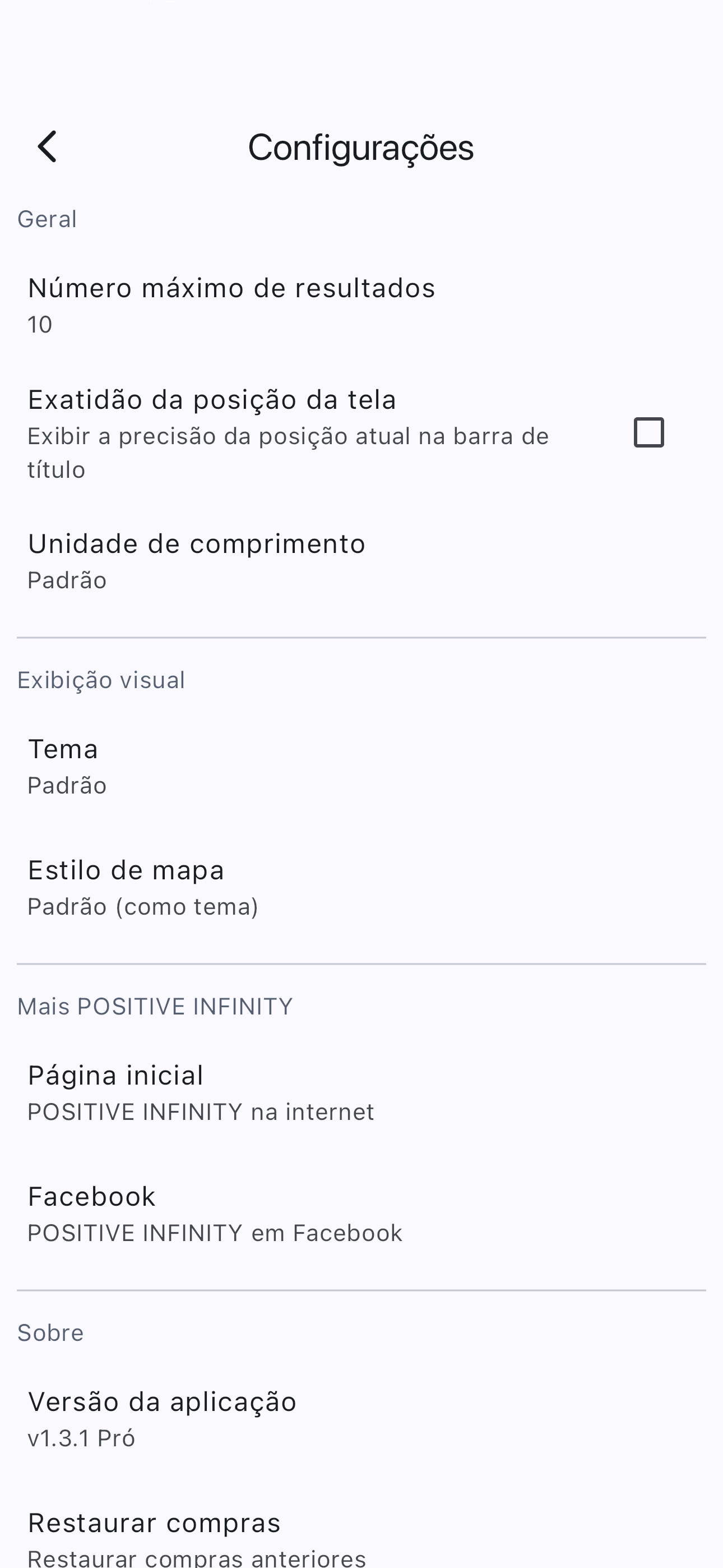Open Estilo de mapa options
723x1568 pixels.
click(361, 888)
